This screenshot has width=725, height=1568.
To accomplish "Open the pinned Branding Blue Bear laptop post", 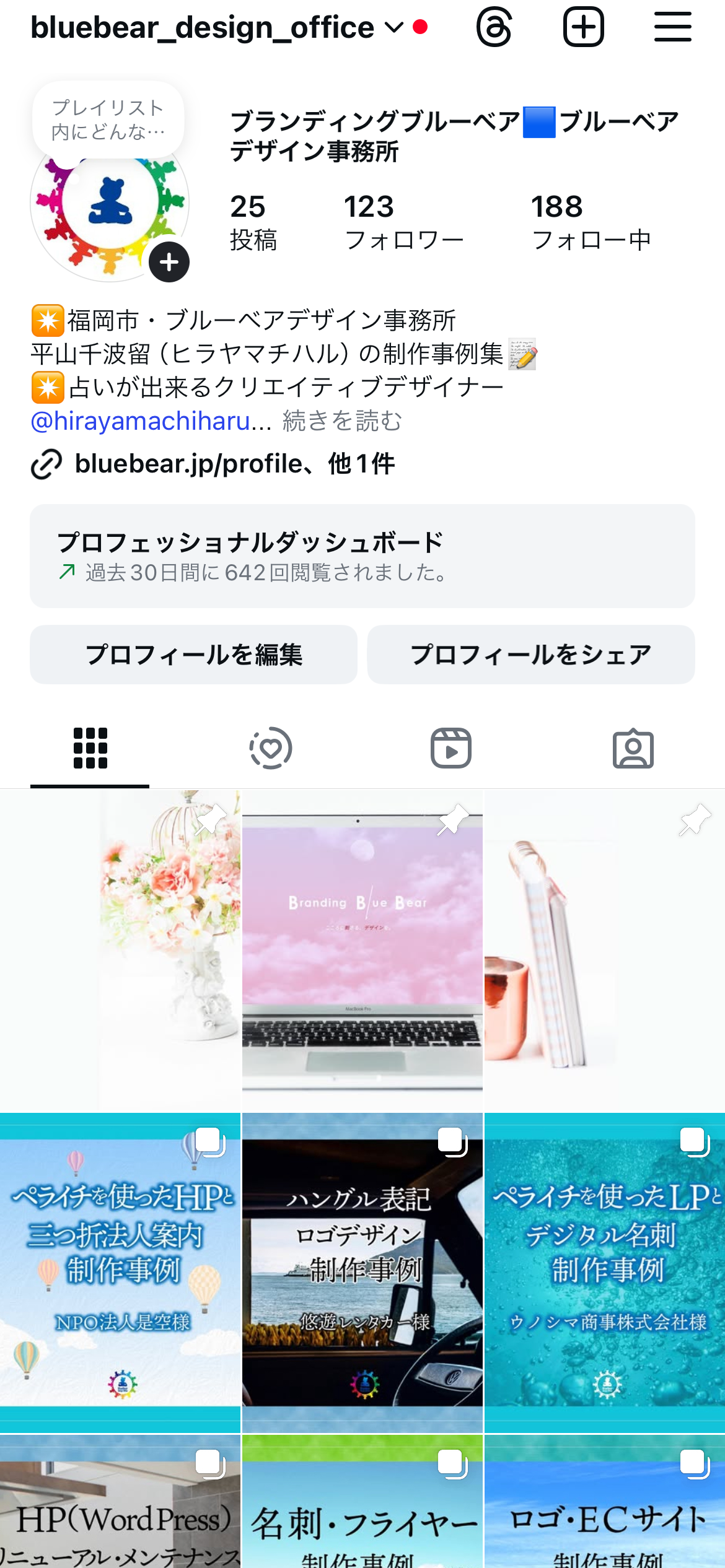I will click(x=362, y=951).
